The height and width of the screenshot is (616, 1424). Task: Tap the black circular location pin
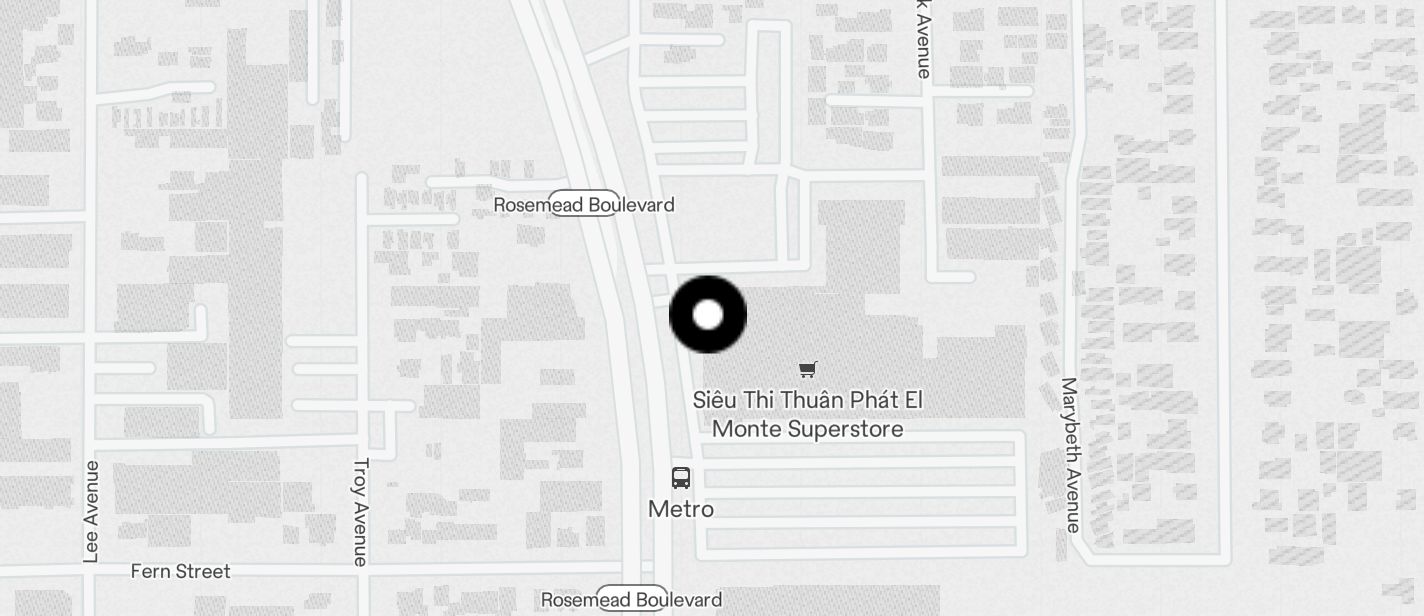tap(708, 315)
